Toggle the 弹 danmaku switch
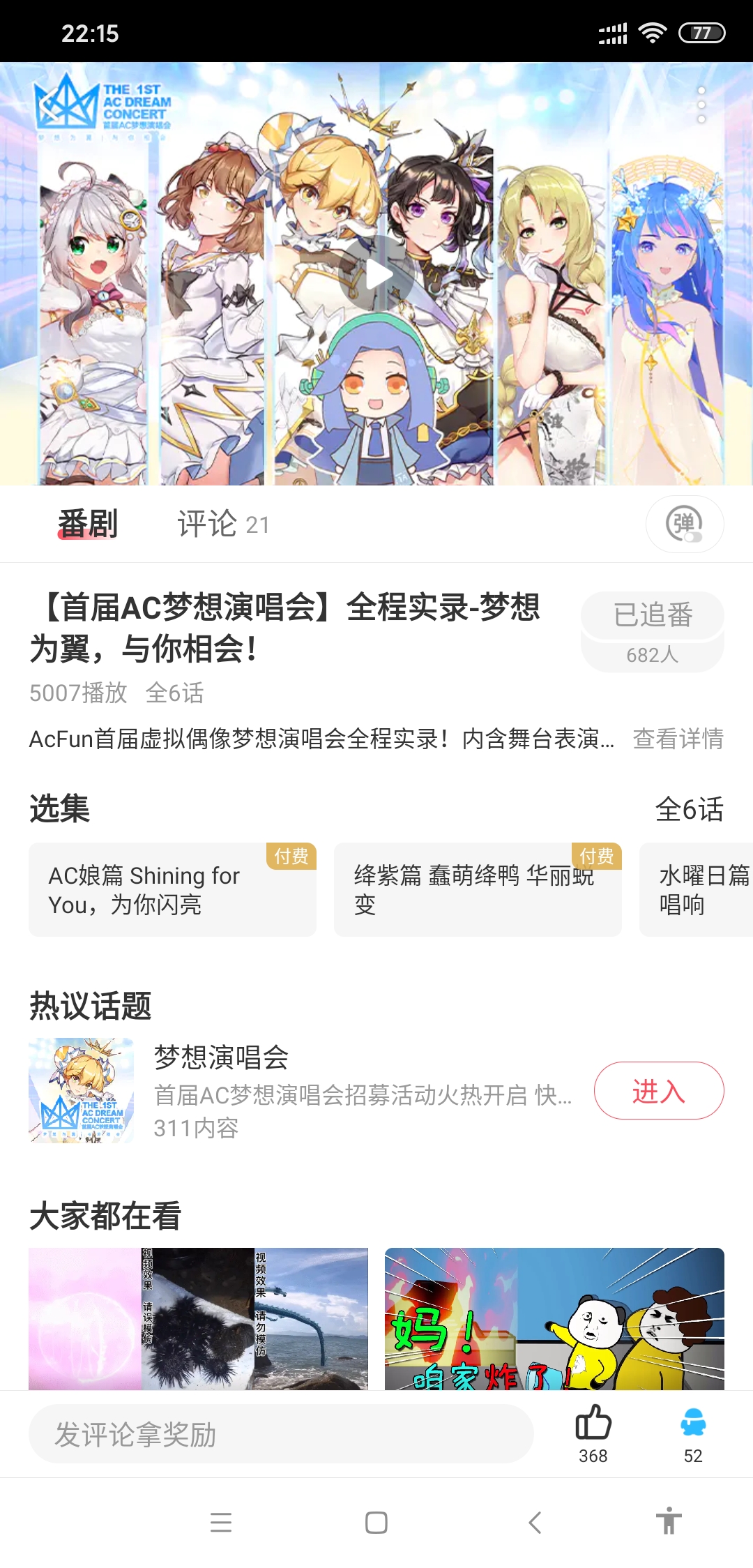Viewport: 753px width, 1568px height. tap(684, 525)
